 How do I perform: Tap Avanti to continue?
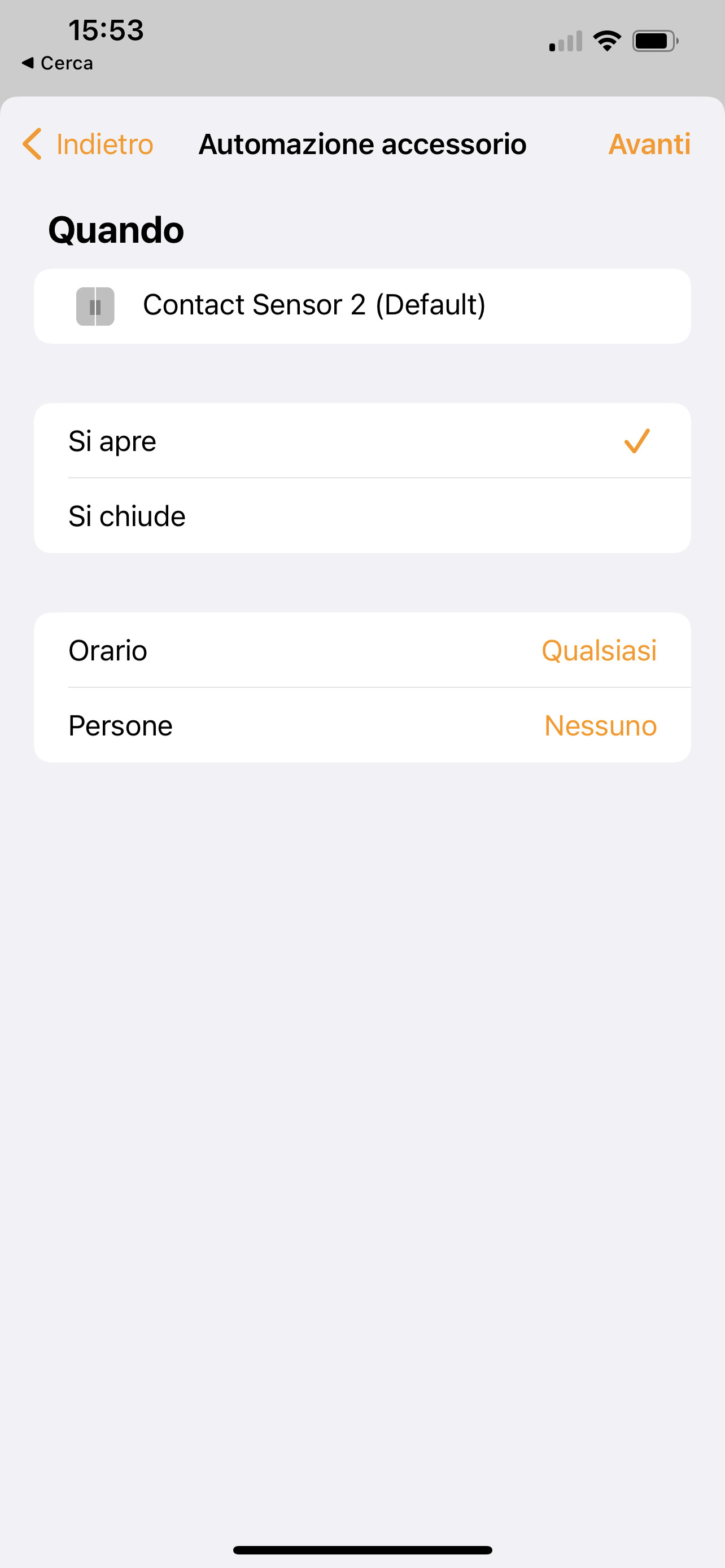click(x=649, y=144)
